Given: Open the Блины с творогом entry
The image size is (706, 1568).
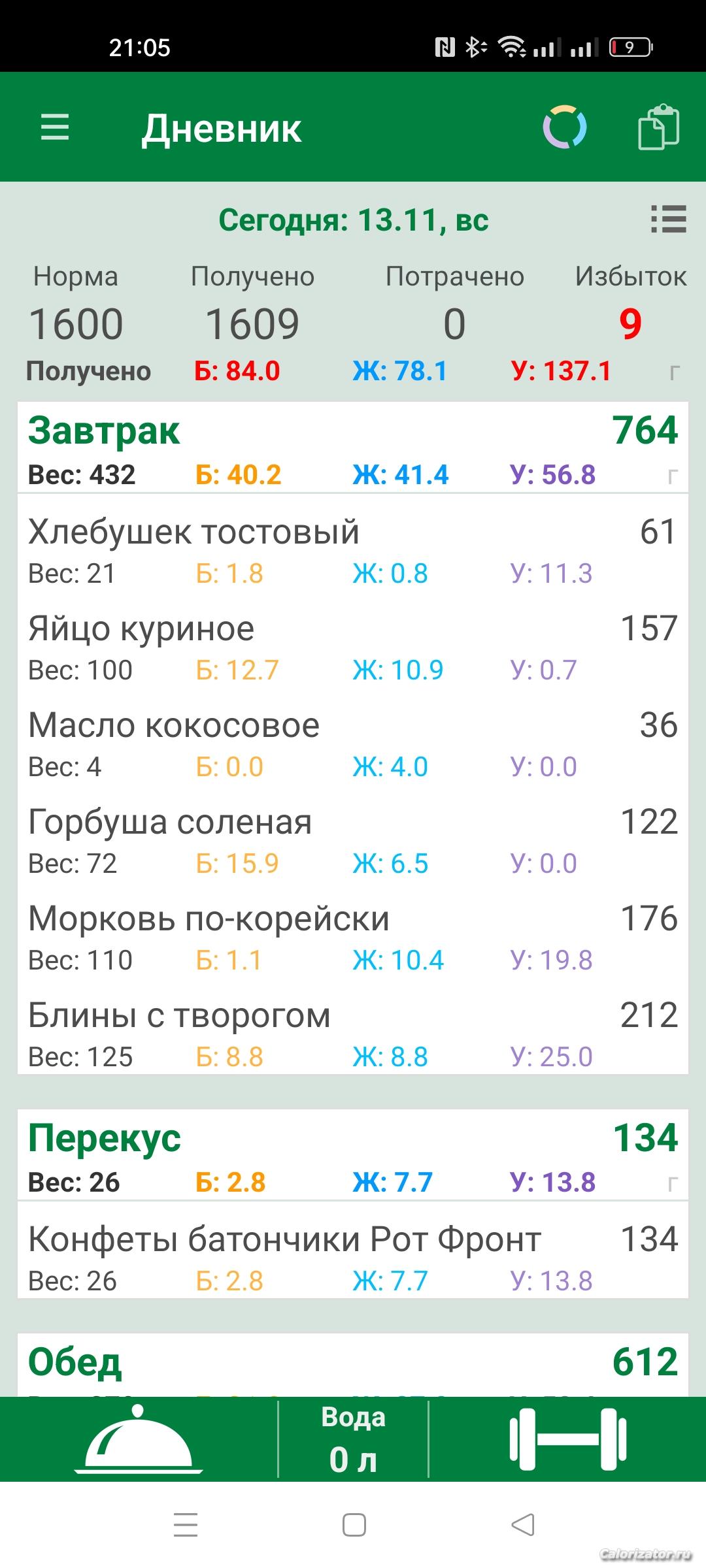Looking at the screenshot, I should pyautogui.click(x=353, y=1034).
